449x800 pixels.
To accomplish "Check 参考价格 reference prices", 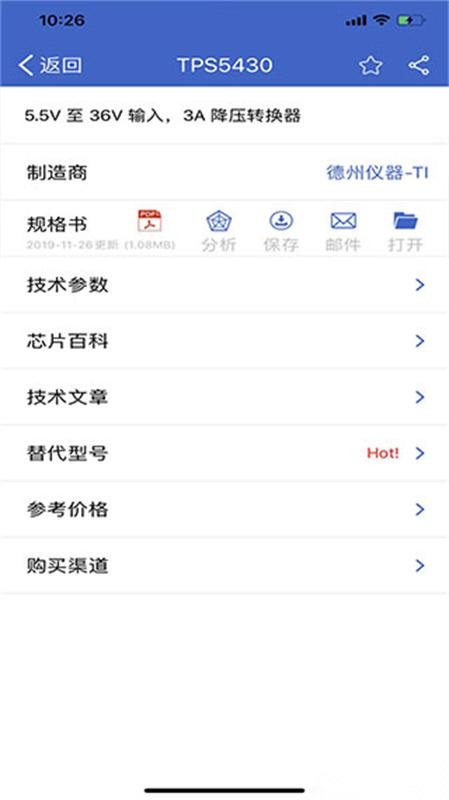I will point(224,509).
